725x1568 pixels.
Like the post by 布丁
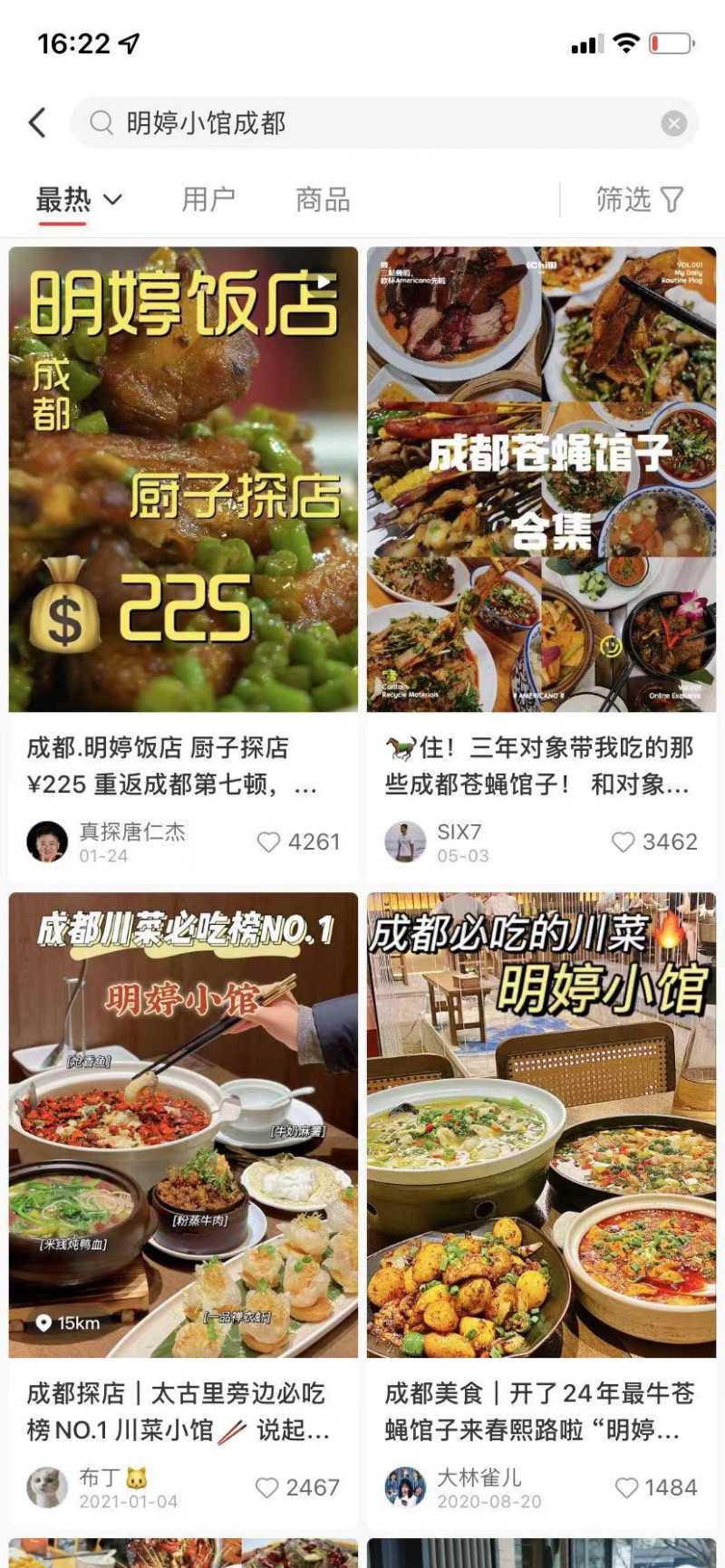(267, 1487)
